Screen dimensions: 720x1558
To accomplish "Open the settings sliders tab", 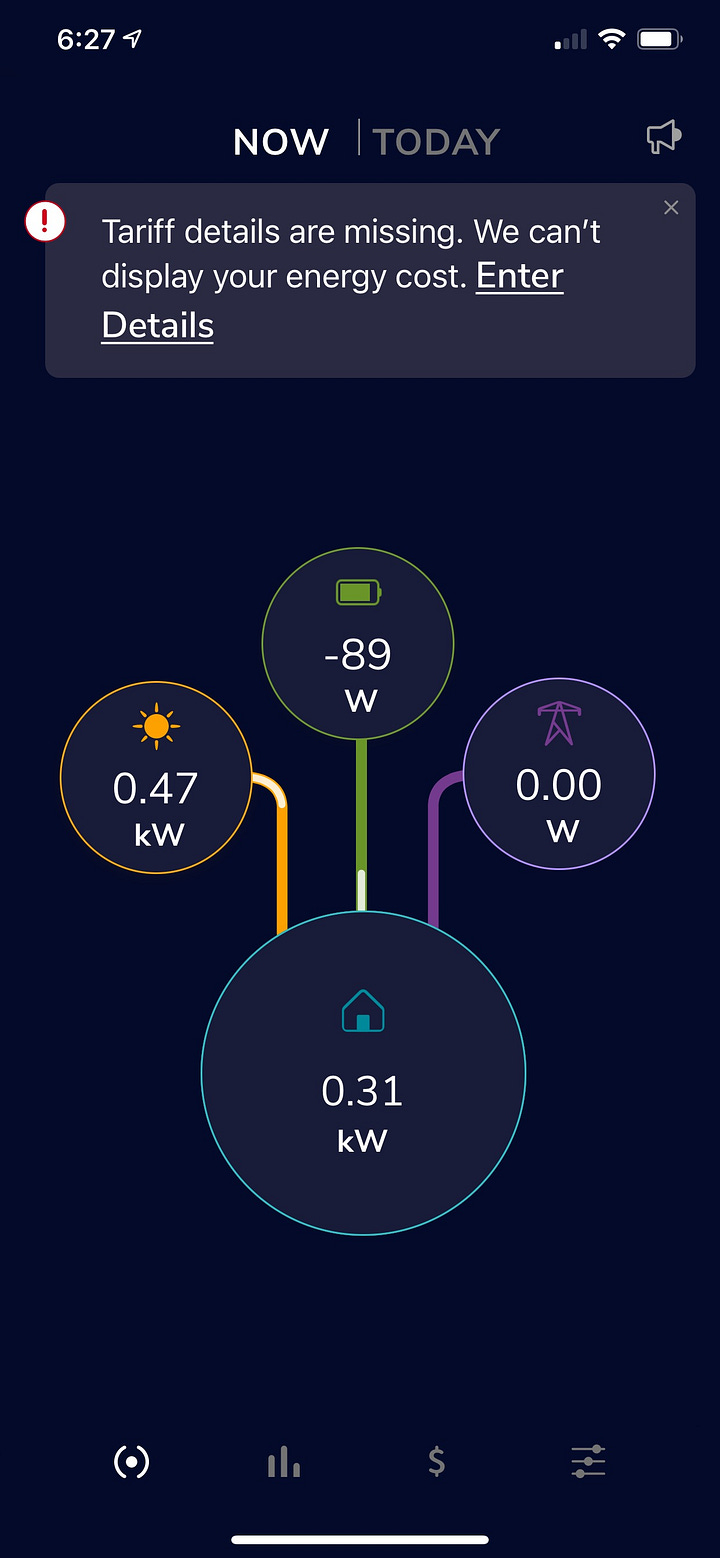I will pos(589,1463).
